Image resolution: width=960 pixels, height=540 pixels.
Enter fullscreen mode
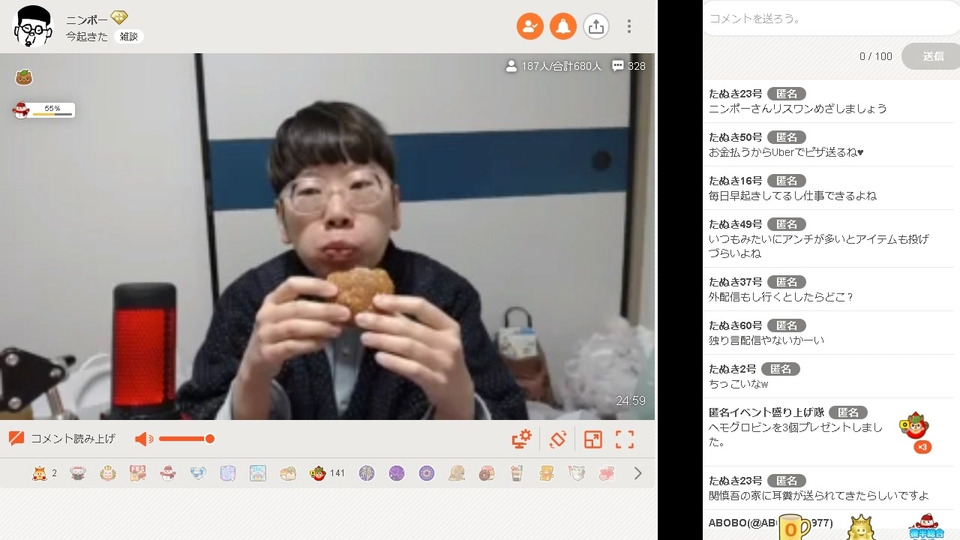point(625,438)
